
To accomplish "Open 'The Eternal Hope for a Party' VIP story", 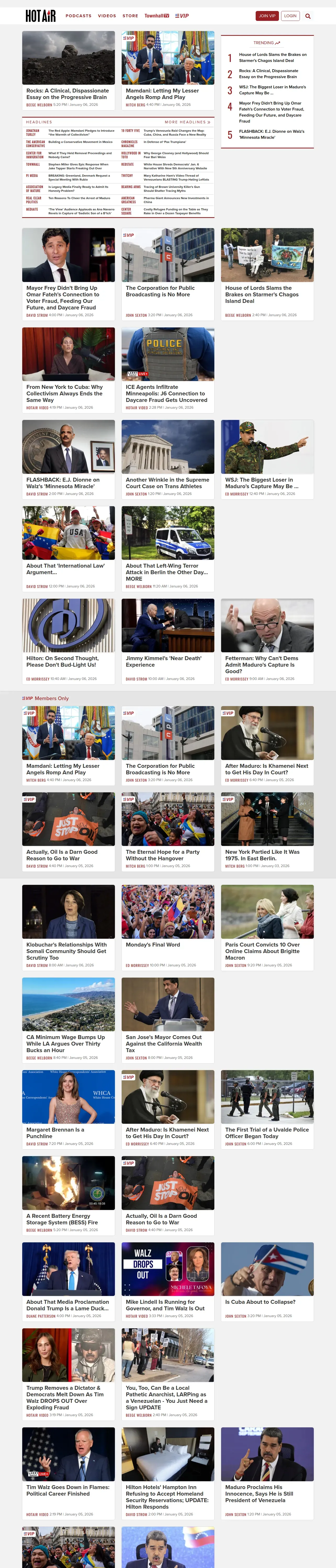I will click(x=163, y=855).
